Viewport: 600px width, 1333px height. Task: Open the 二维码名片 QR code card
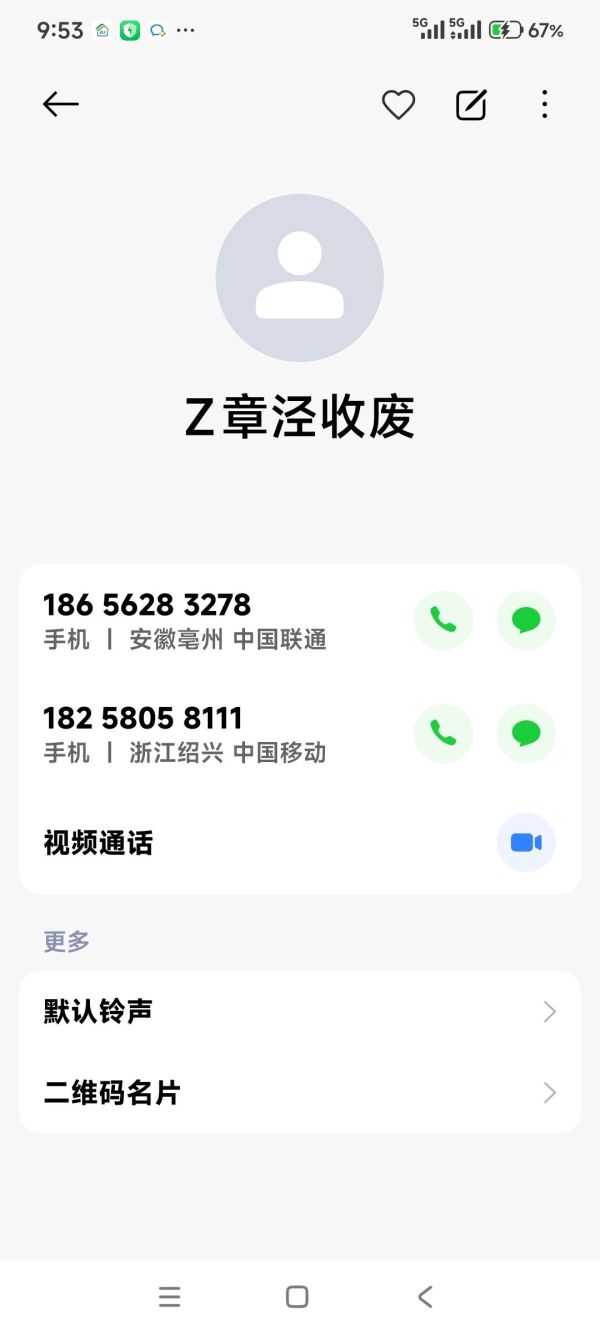pos(300,1092)
